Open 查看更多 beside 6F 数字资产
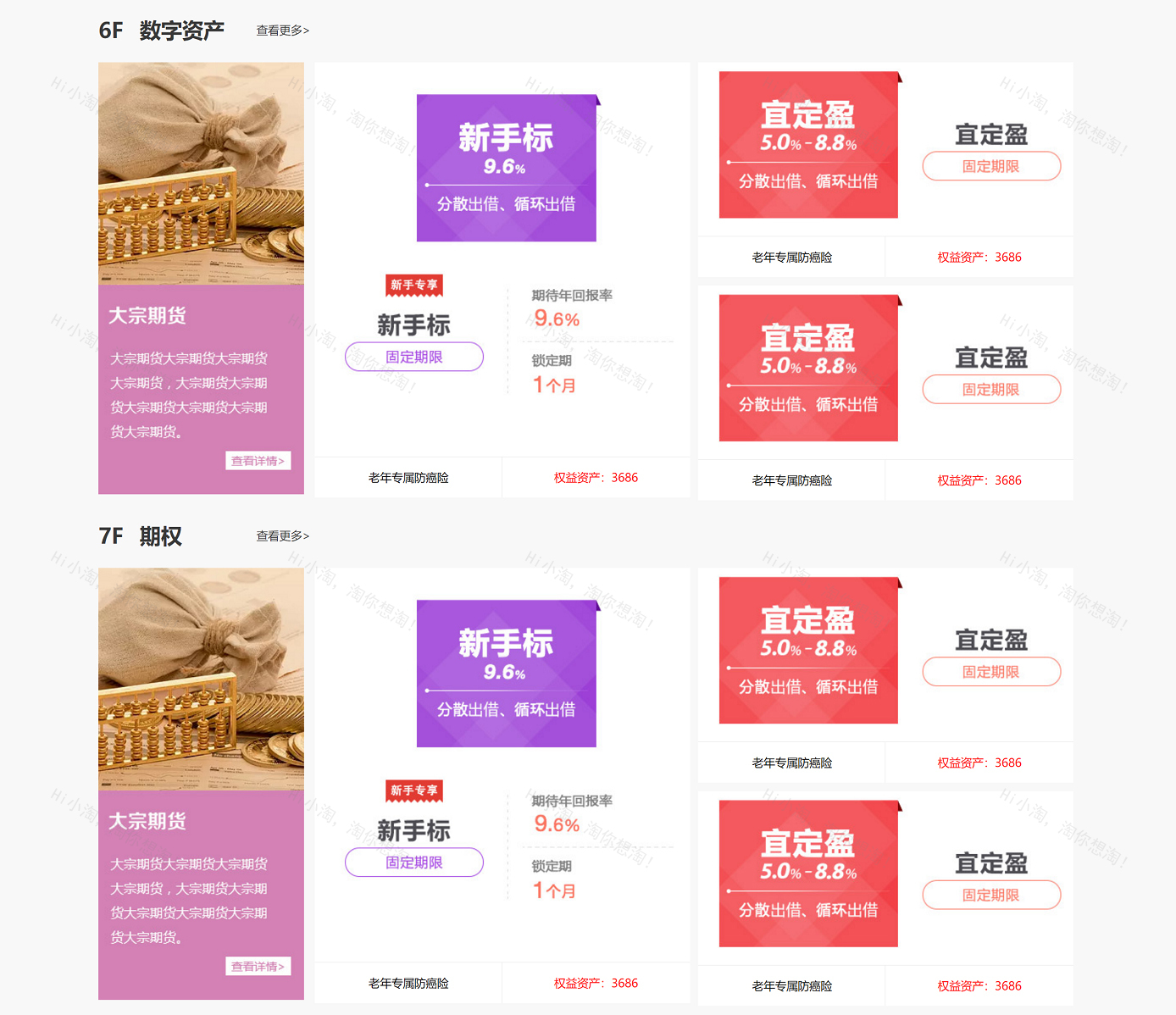 coord(282,31)
